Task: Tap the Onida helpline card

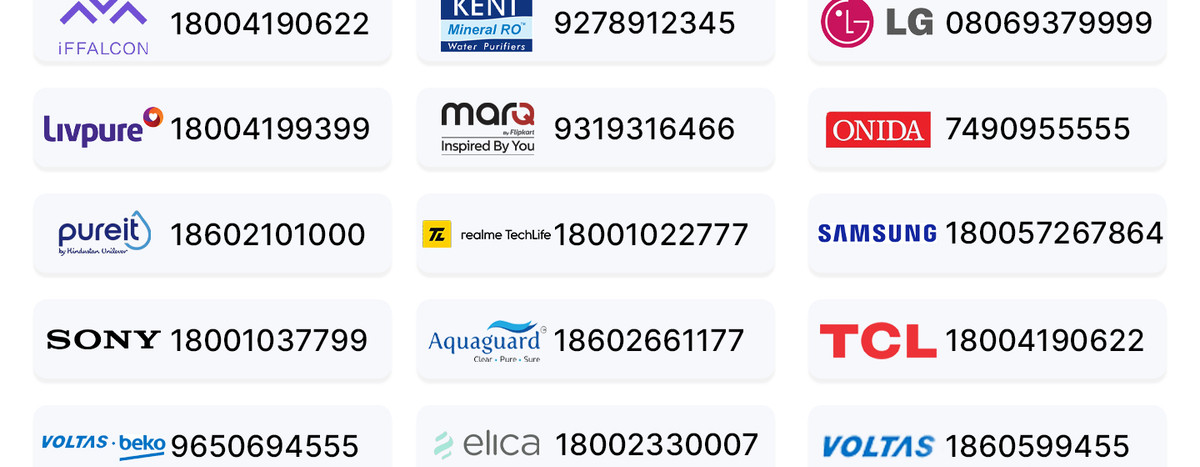Action: click(x=987, y=129)
